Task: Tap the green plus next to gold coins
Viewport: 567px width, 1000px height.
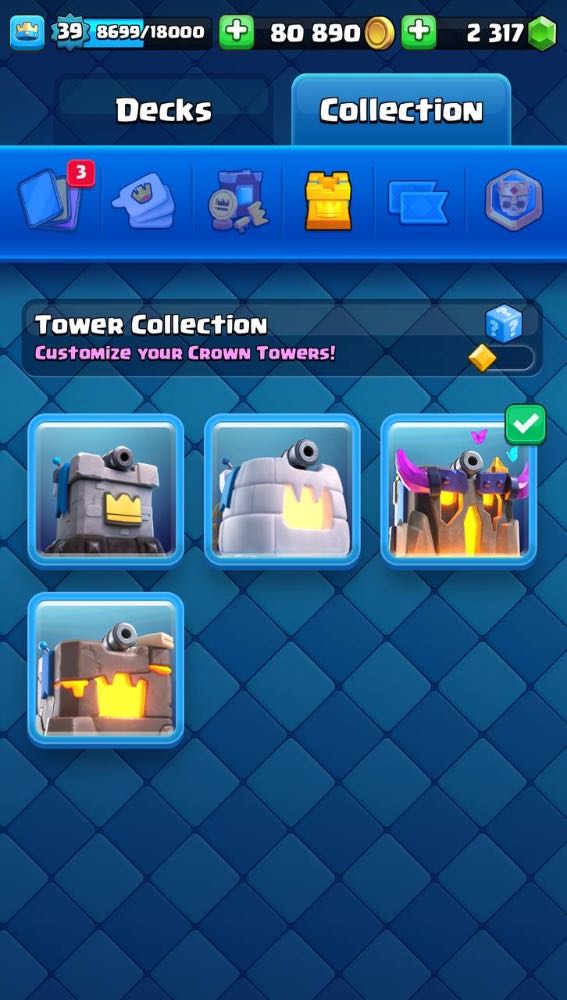Action: (237, 32)
